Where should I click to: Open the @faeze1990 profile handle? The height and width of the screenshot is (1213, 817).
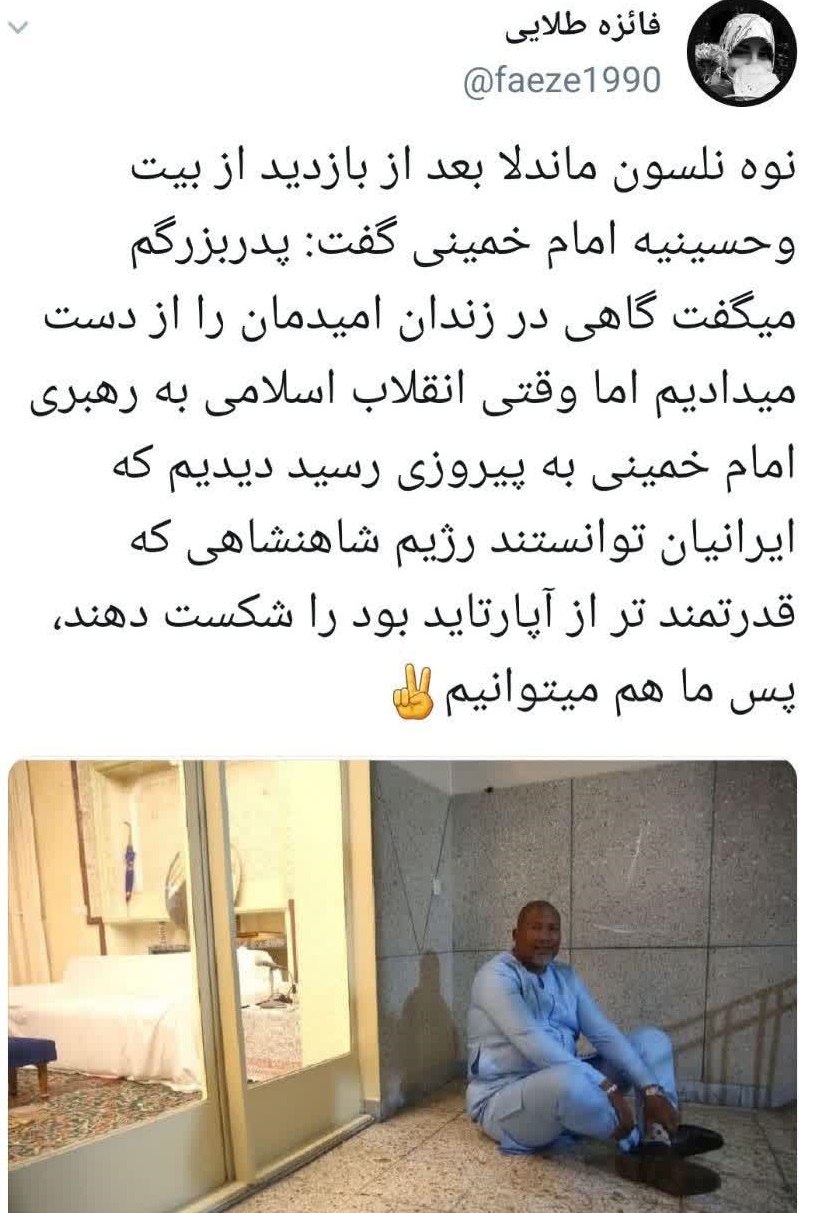click(x=562, y=80)
